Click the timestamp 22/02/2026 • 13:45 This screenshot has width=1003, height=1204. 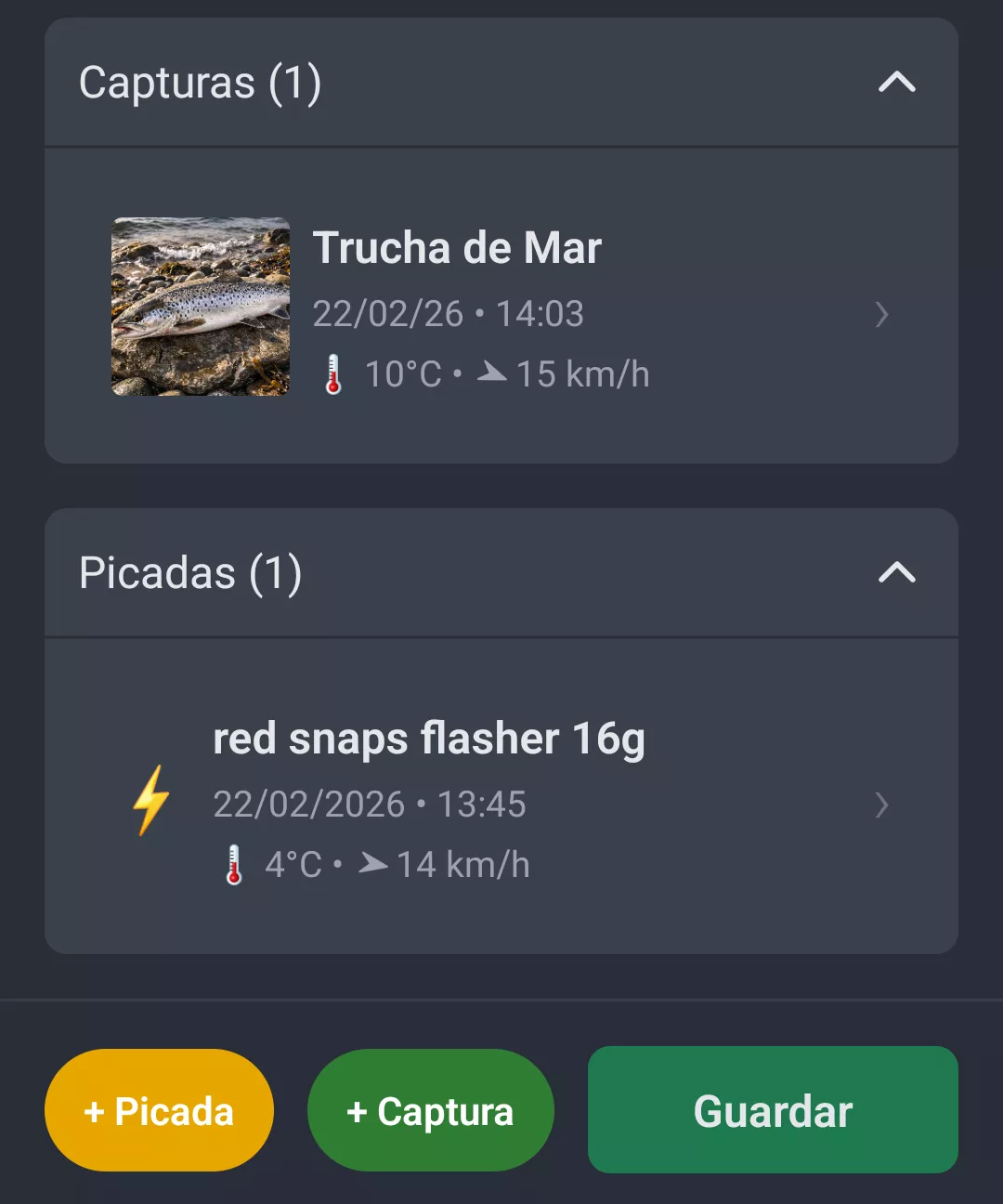tap(370, 805)
